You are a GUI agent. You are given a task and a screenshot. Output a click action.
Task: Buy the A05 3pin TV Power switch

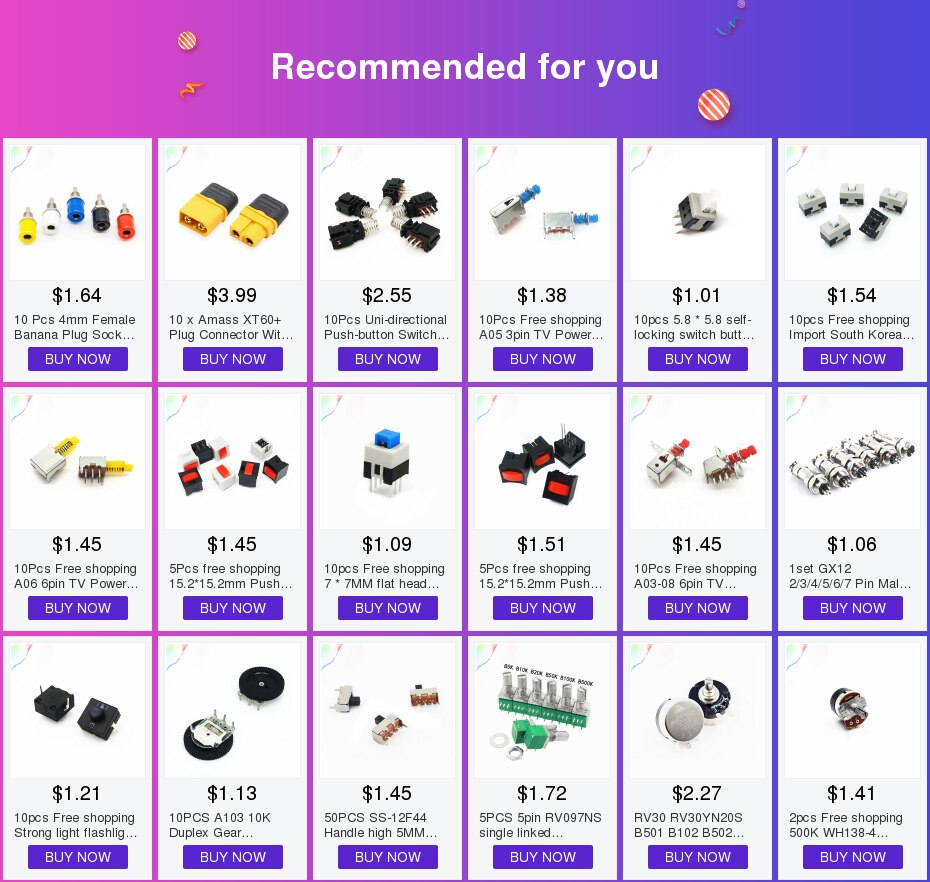[x=543, y=359]
